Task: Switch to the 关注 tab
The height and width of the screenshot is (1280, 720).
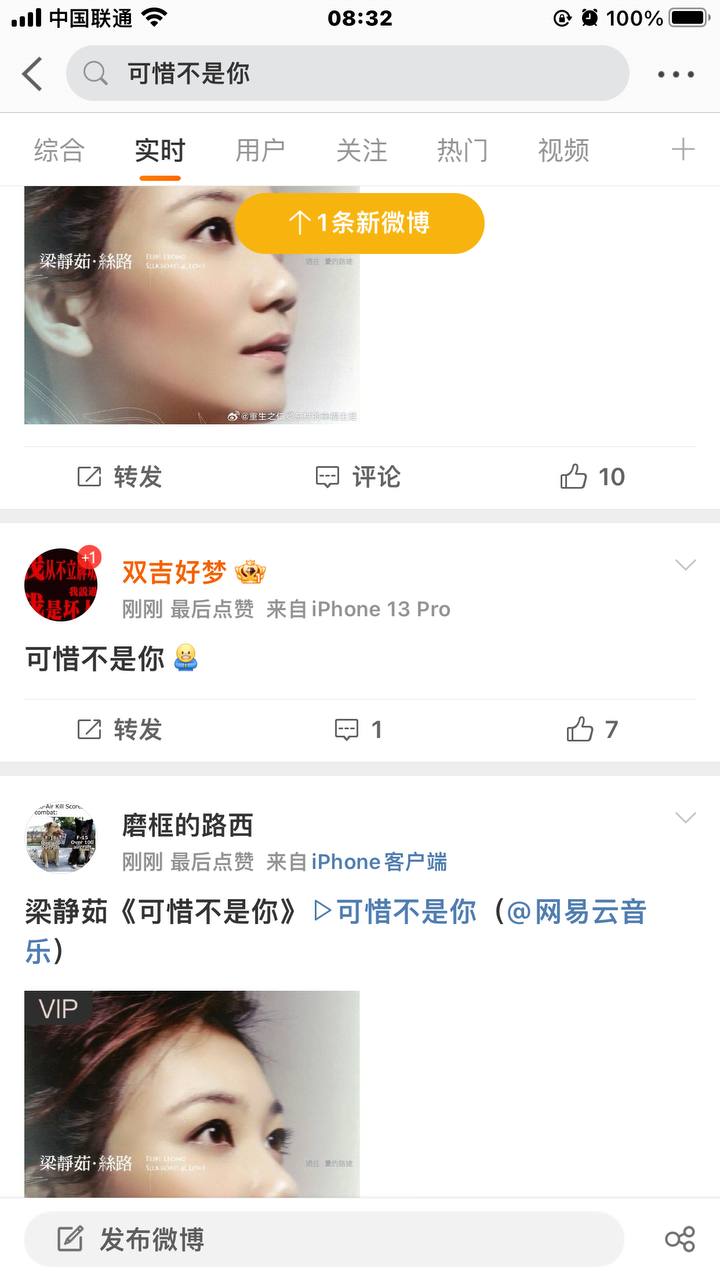Action: pyautogui.click(x=361, y=150)
